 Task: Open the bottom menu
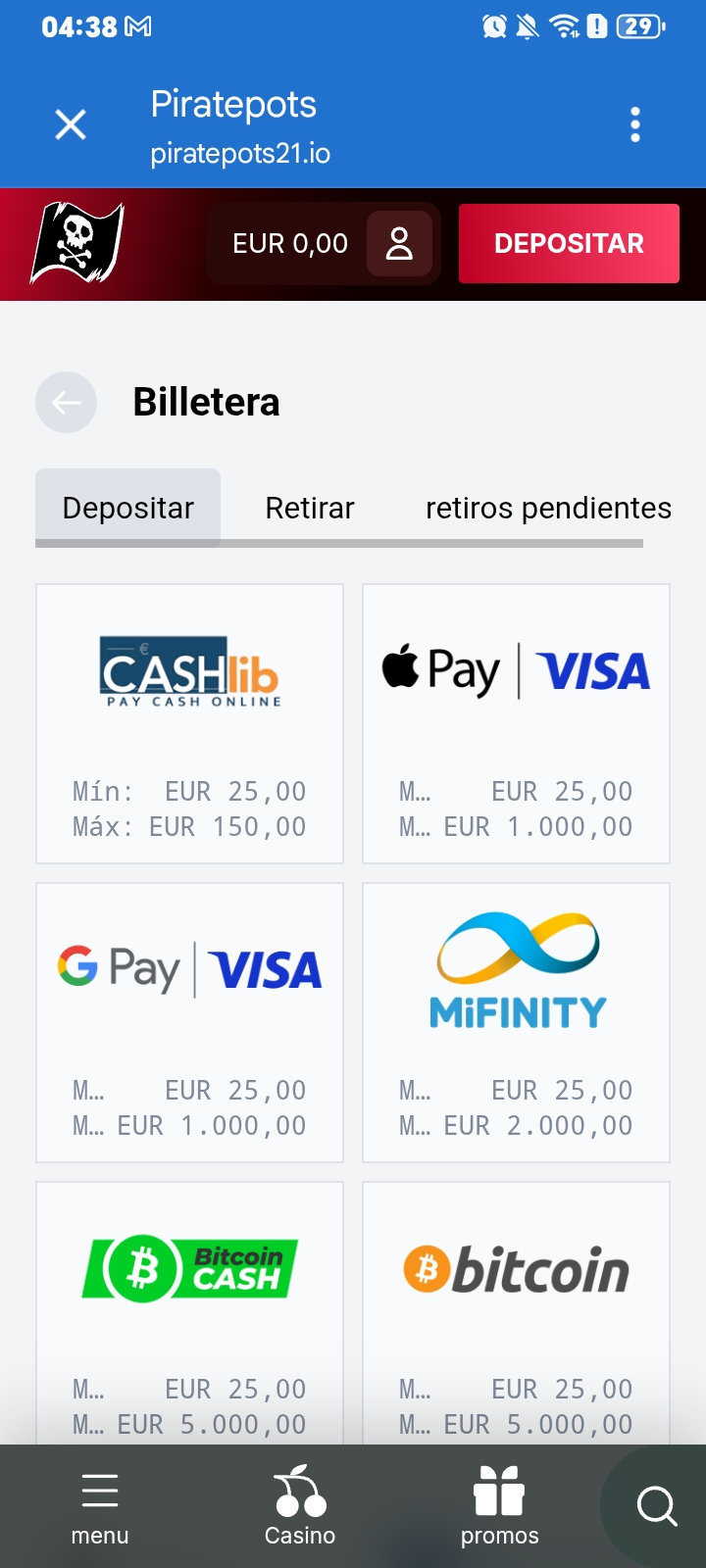click(100, 1507)
